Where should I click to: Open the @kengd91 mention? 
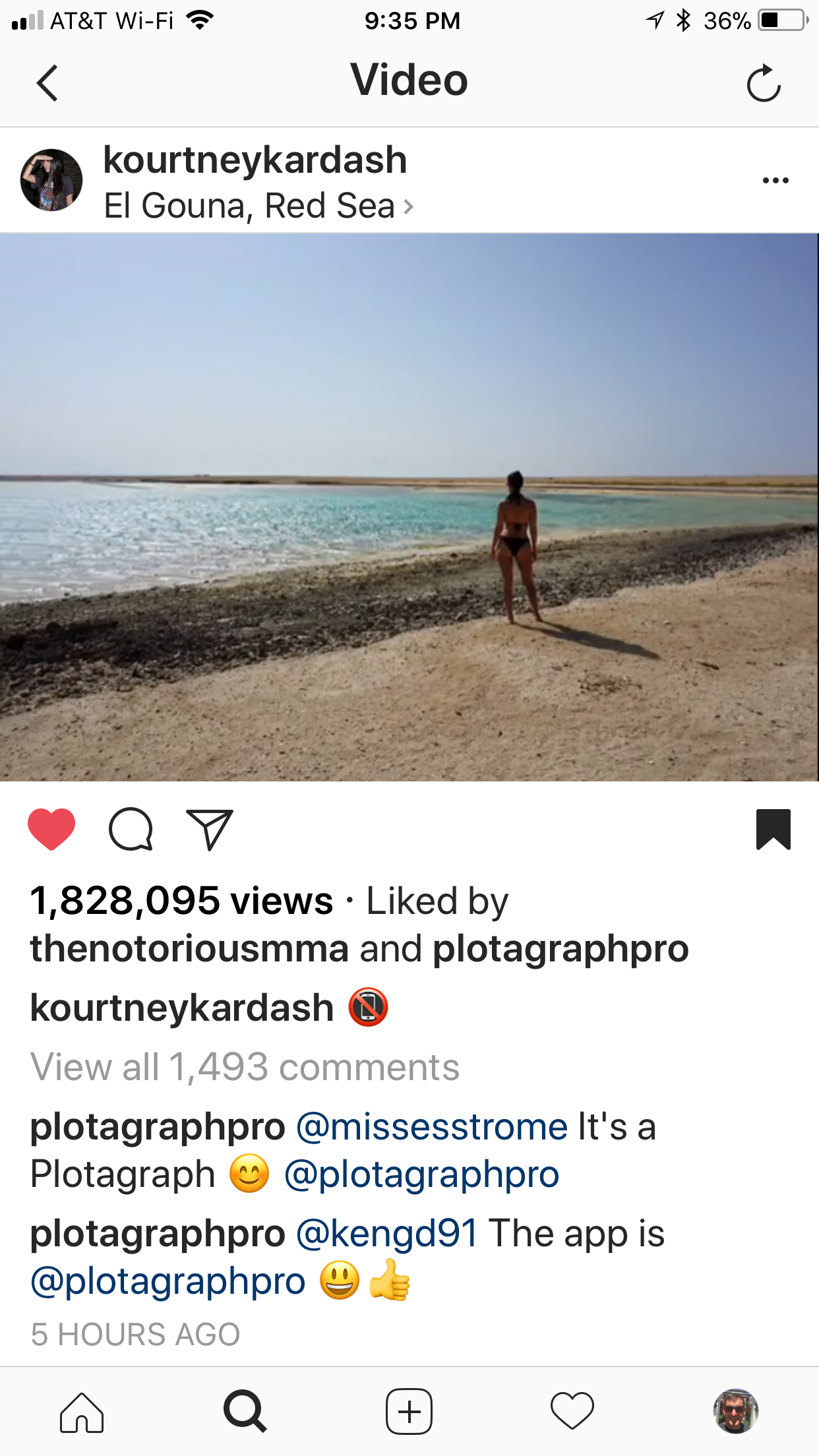[387, 1233]
